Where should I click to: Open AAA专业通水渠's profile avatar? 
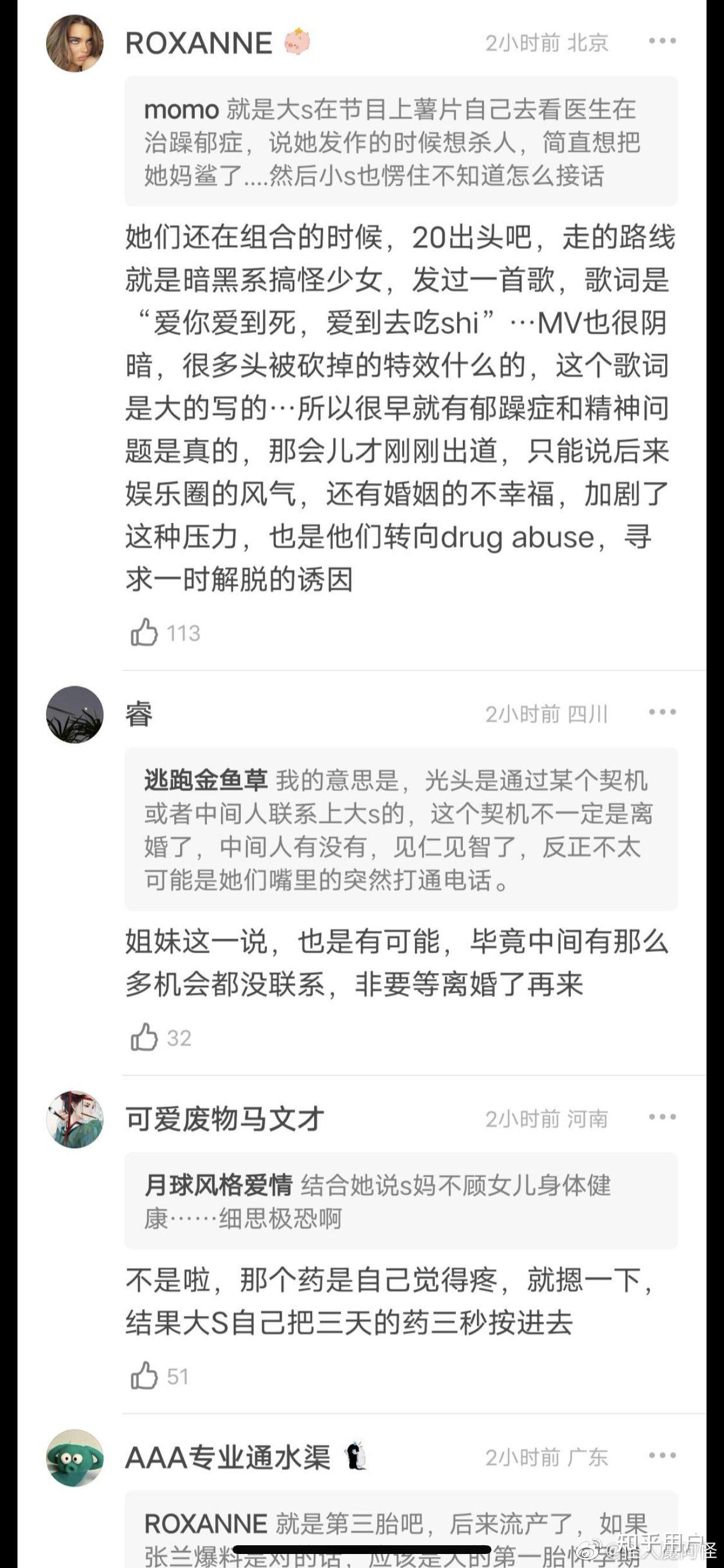click(x=75, y=1458)
